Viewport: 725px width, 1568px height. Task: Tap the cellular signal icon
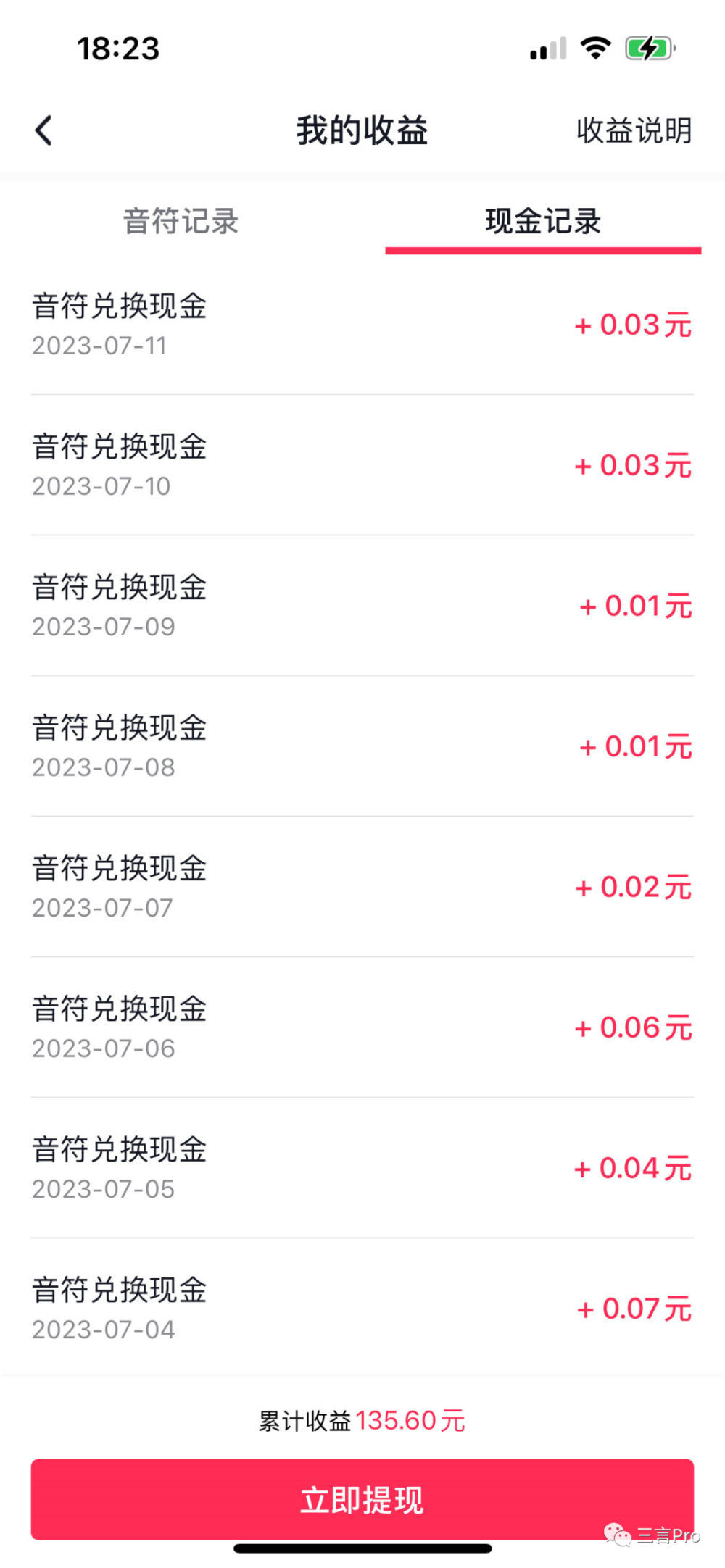pyautogui.click(x=547, y=48)
